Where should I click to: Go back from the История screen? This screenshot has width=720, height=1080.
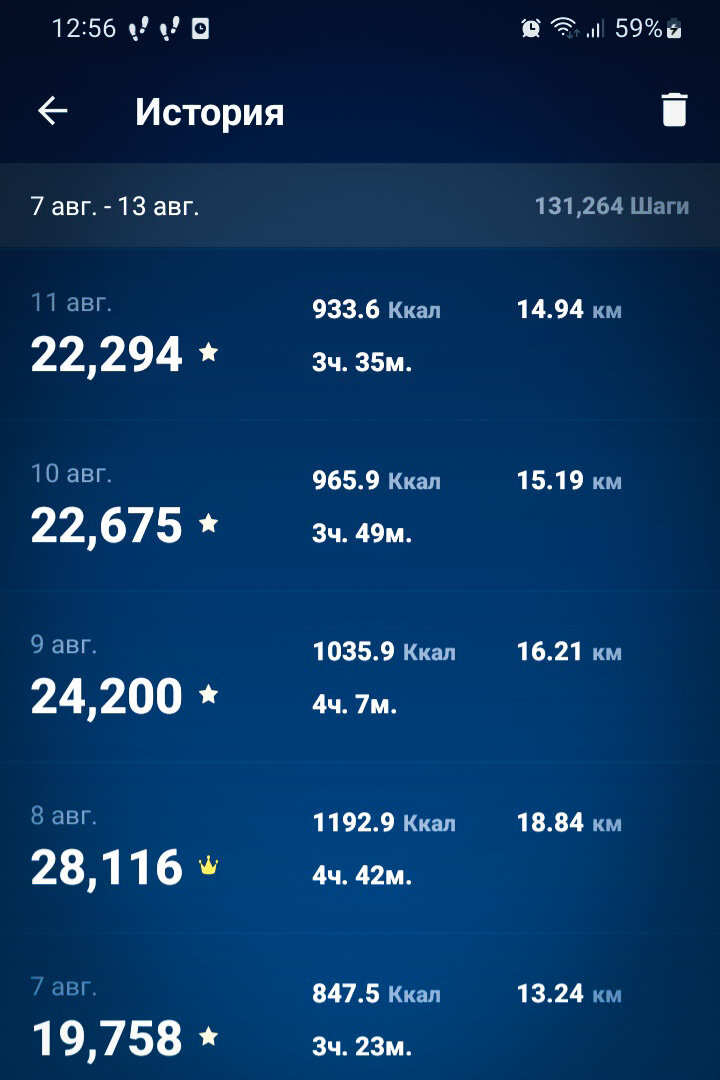click(x=52, y=111)
